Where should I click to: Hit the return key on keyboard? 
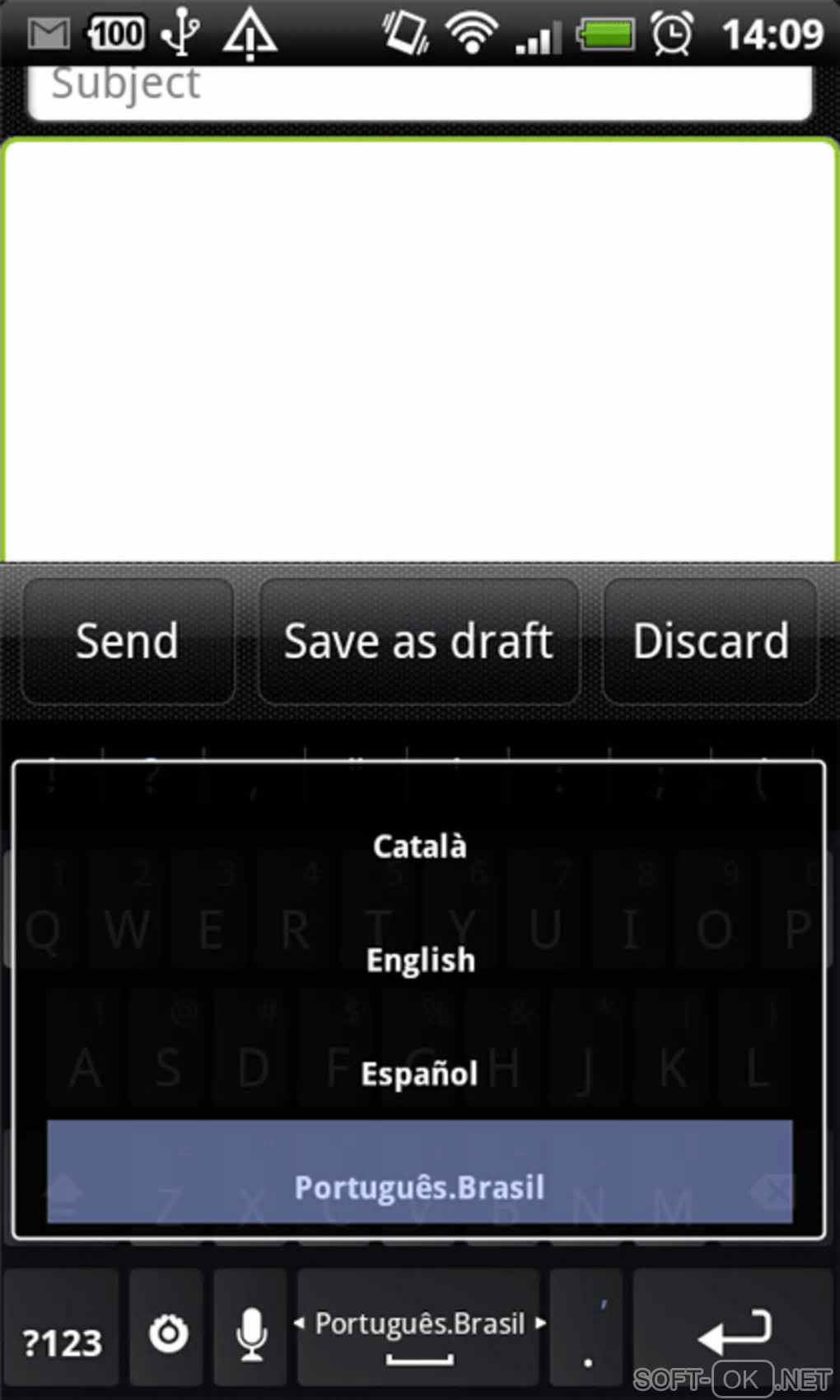(733, 1332)
